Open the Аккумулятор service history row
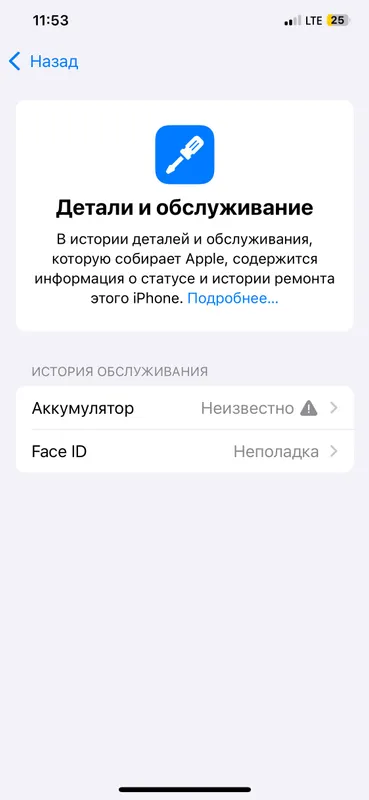The width and height of the screenshot is (369, 800). coord(184,408)
